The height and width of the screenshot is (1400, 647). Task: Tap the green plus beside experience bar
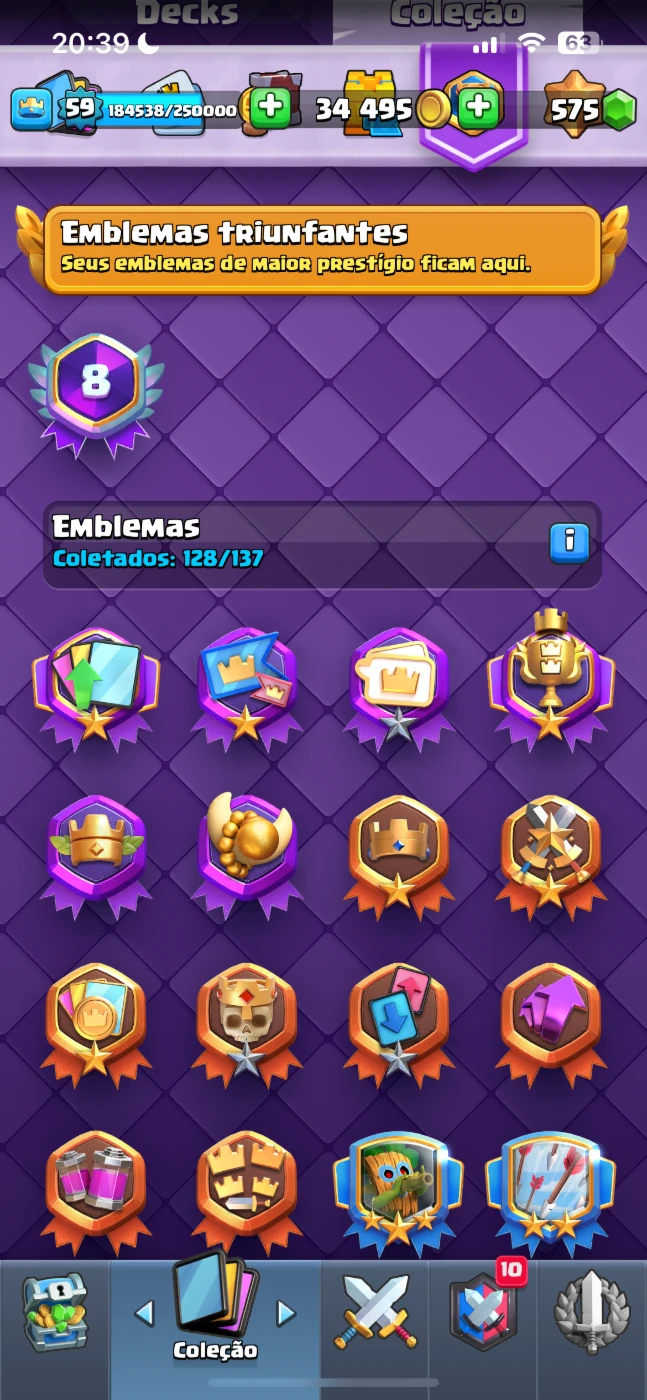pyautogui.click(x=270, y=108)
